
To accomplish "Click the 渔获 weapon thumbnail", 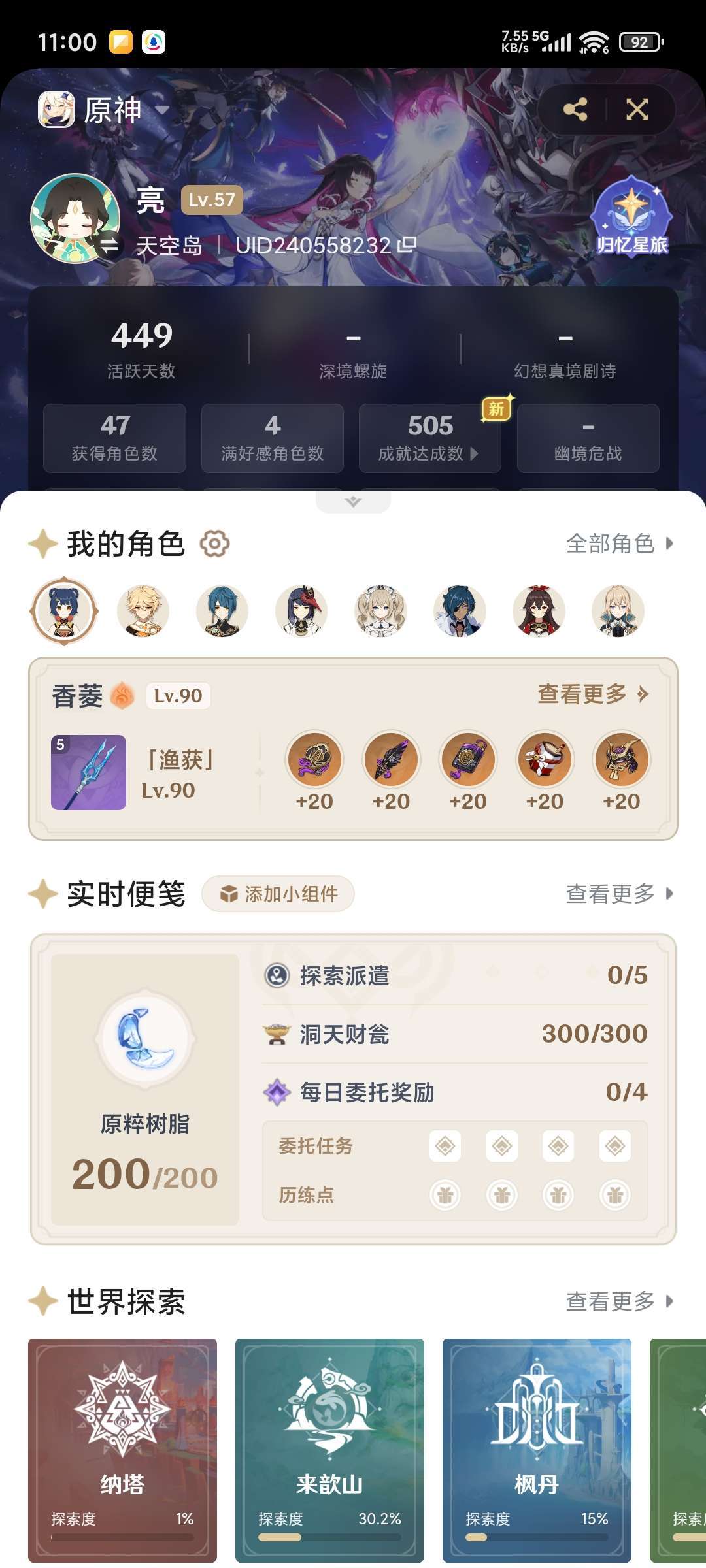I will (x=87, y=773).
